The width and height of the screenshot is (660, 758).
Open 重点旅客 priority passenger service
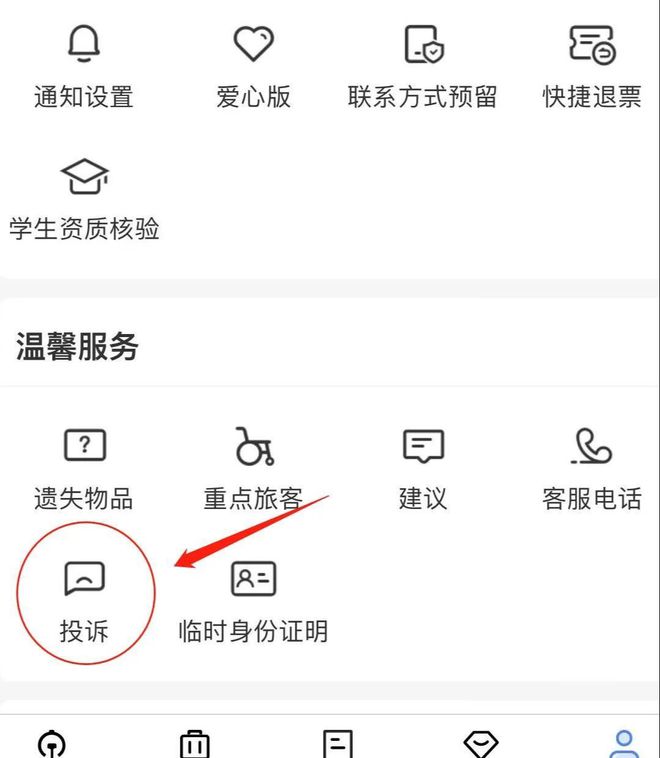click(253, 468)
